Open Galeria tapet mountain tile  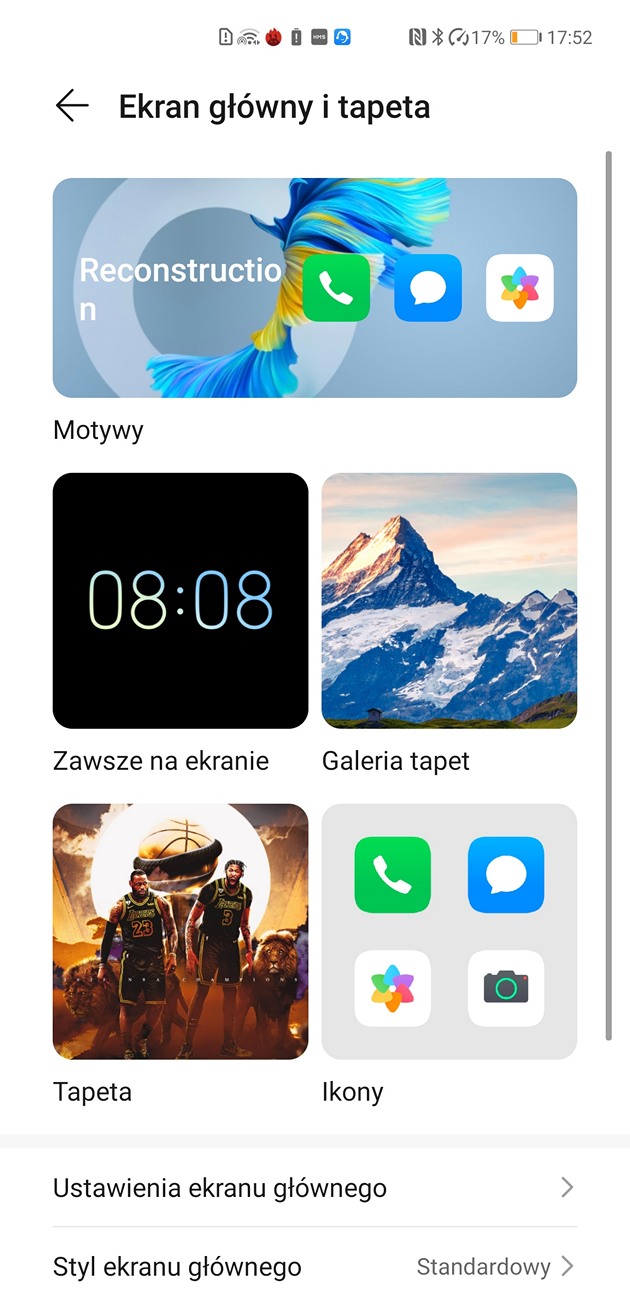click(449, 600)
